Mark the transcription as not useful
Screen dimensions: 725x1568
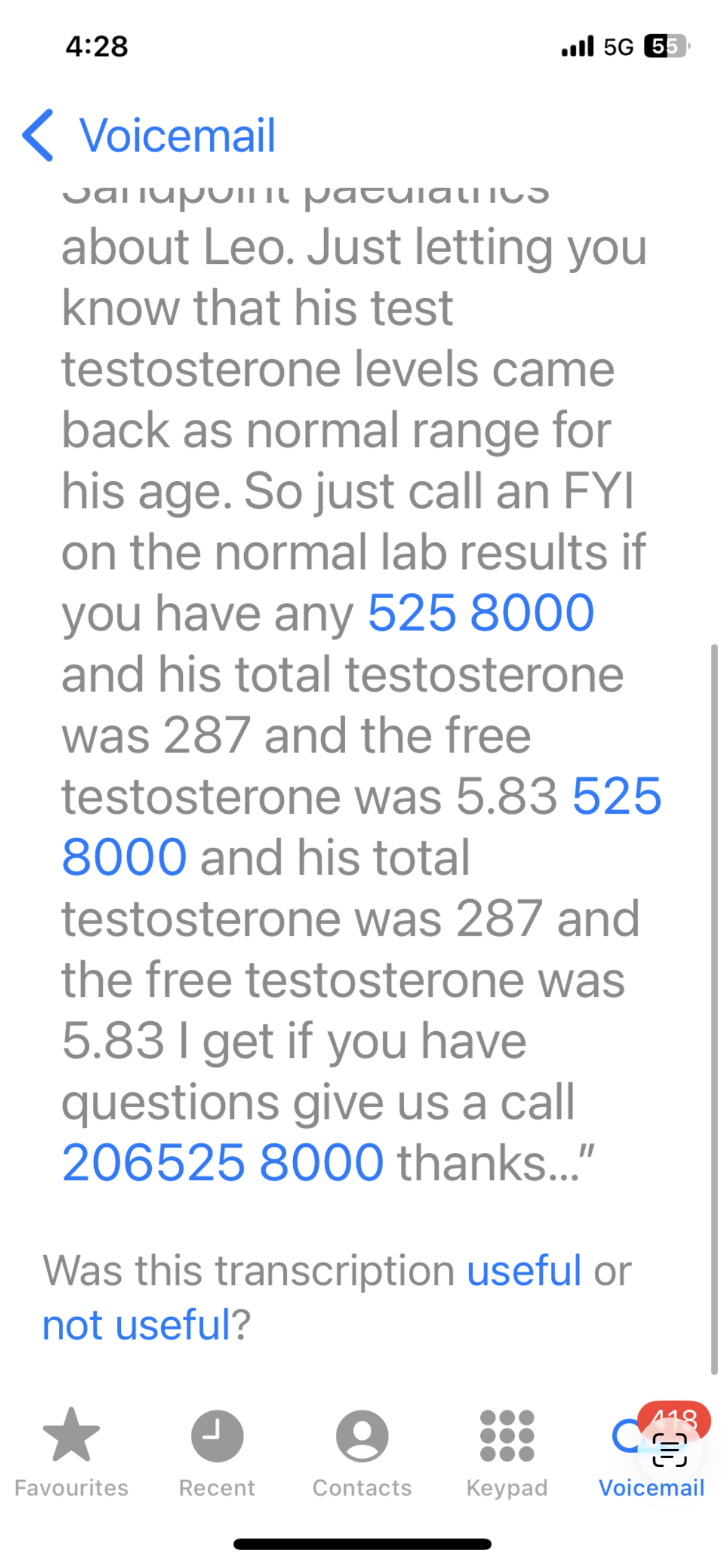[136, 1325]
